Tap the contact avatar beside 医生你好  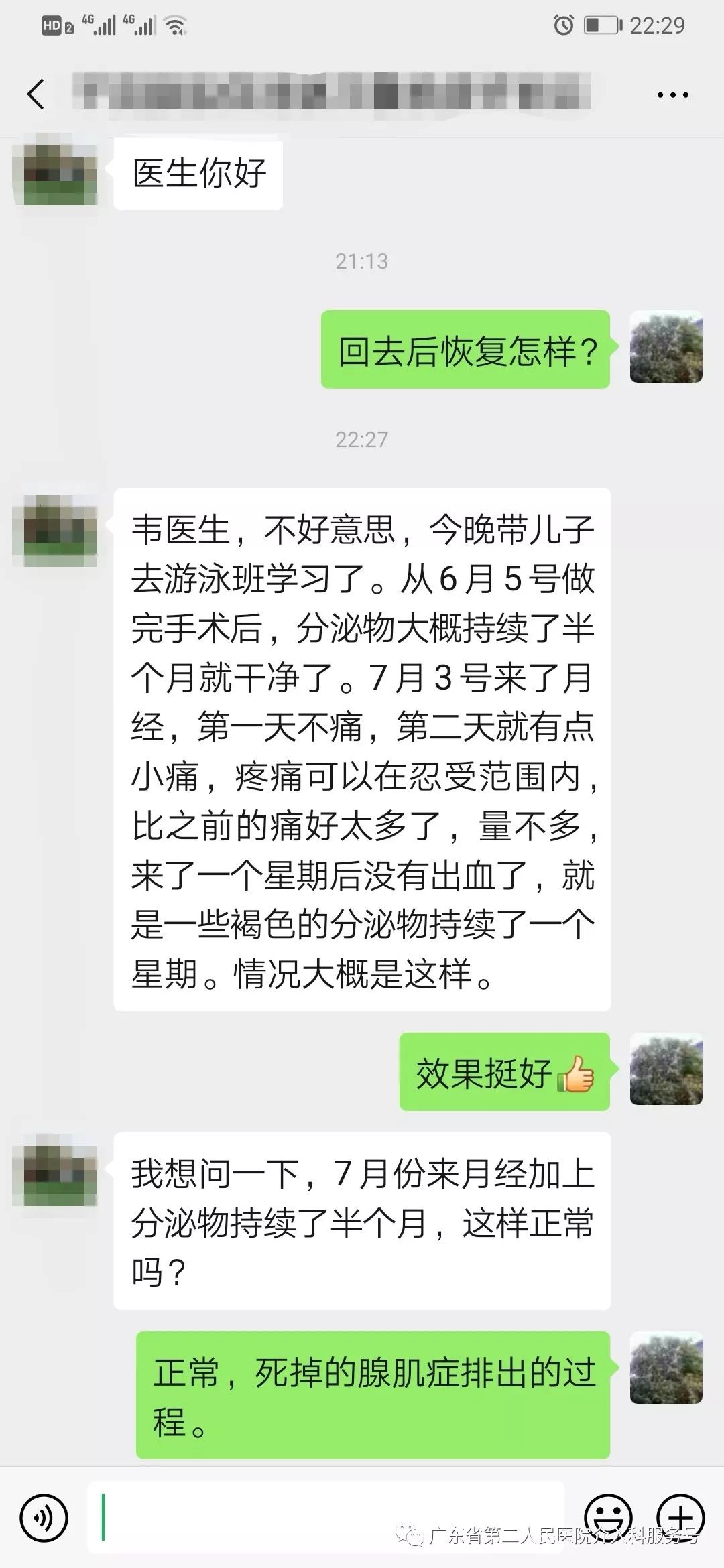point(57,174)
